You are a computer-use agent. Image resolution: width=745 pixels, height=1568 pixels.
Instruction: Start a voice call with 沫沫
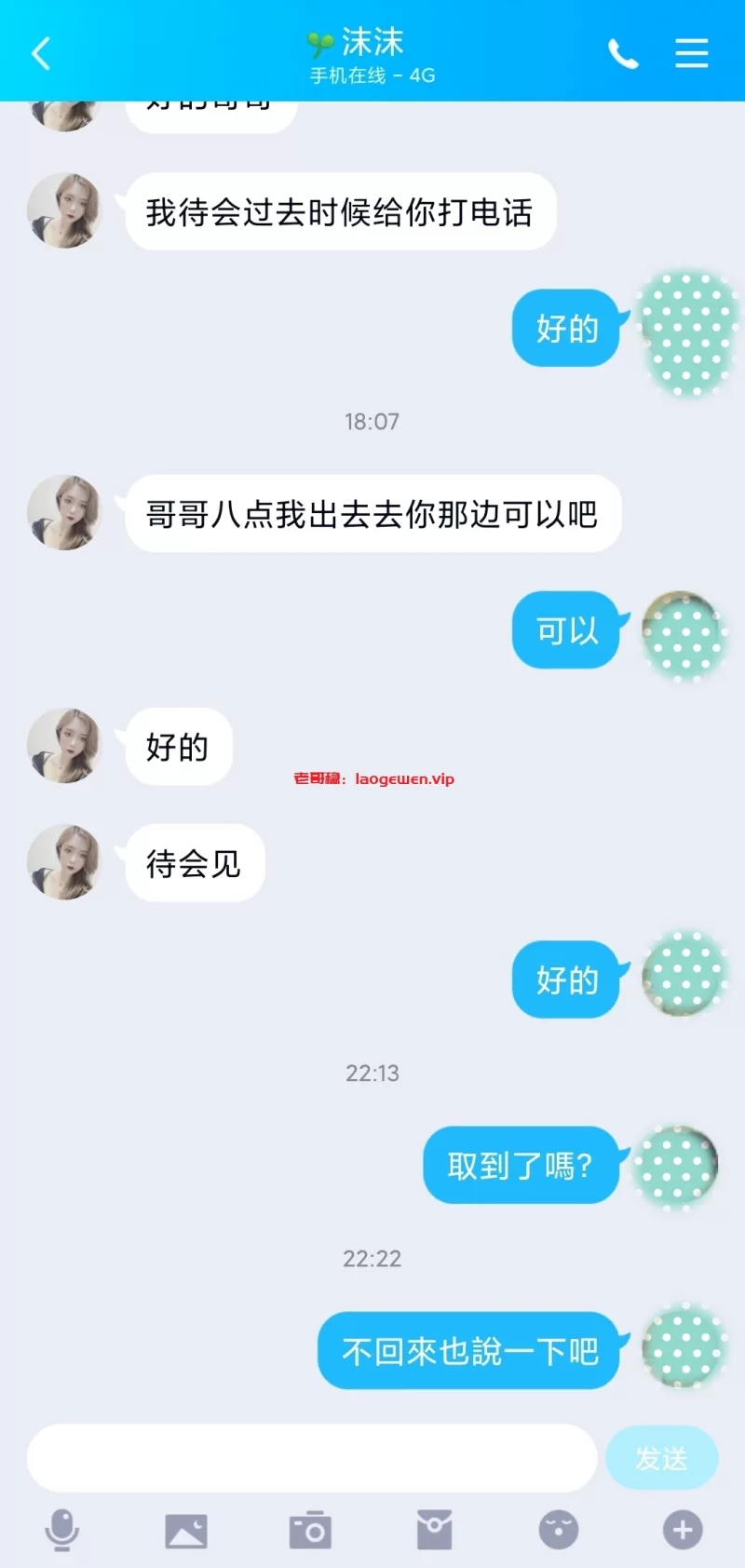pos(623,54)
